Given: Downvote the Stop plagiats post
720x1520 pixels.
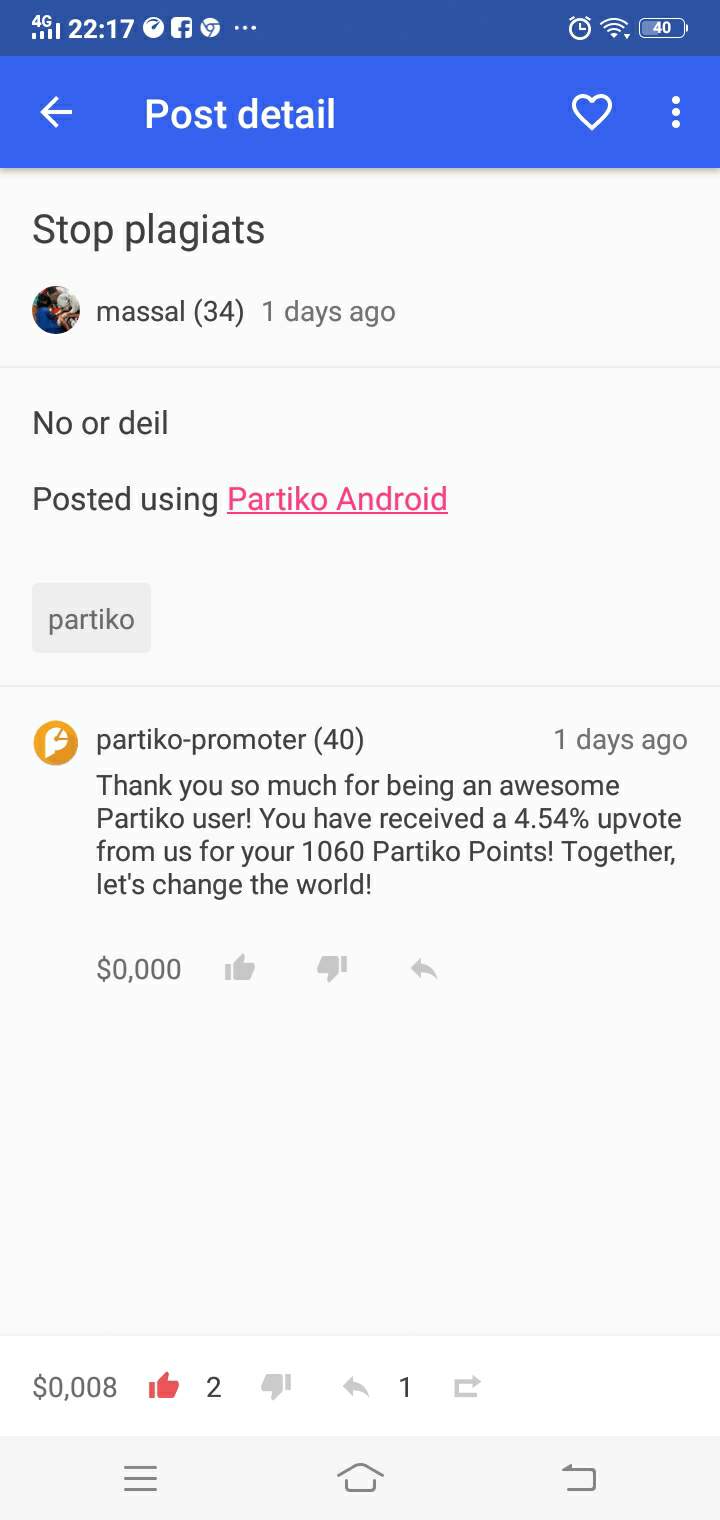Looking at the screenshot, I should click(276, 1386).
